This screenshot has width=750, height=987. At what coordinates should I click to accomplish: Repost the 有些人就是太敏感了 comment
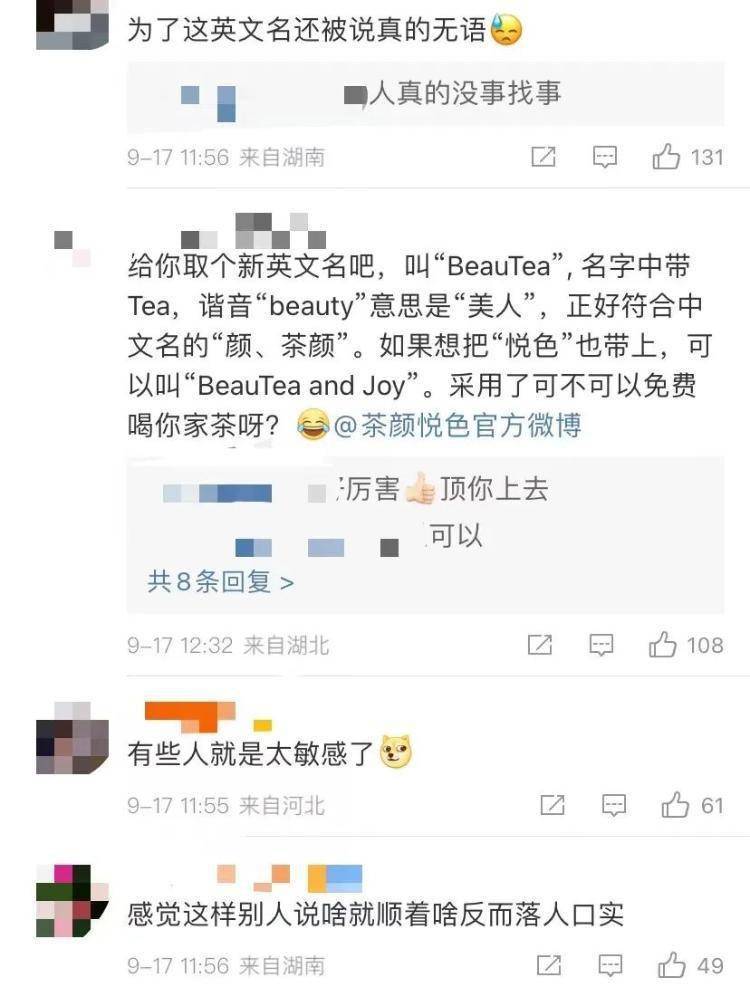552,805
